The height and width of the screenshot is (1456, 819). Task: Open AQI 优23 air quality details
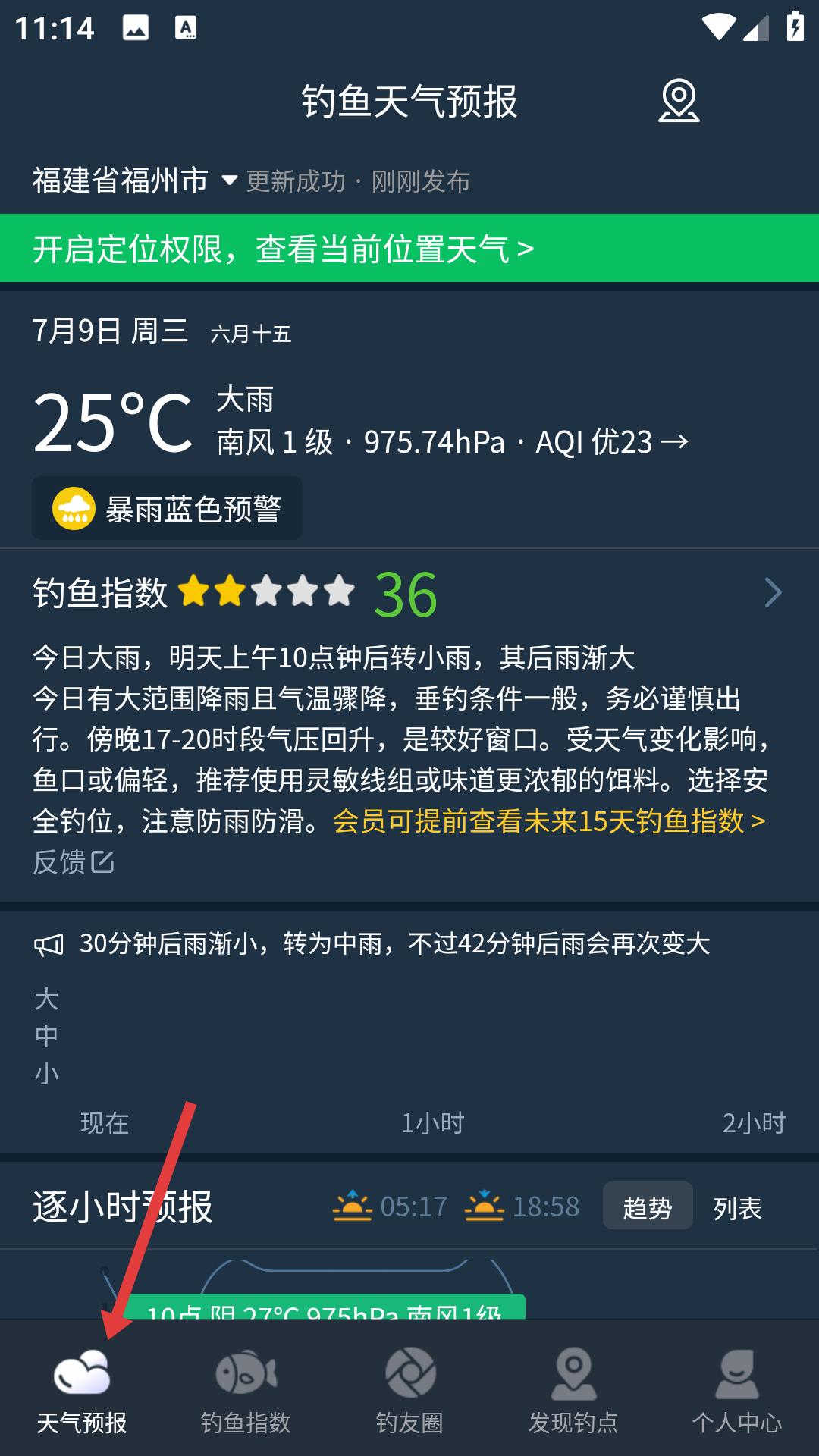pos(611,442)
